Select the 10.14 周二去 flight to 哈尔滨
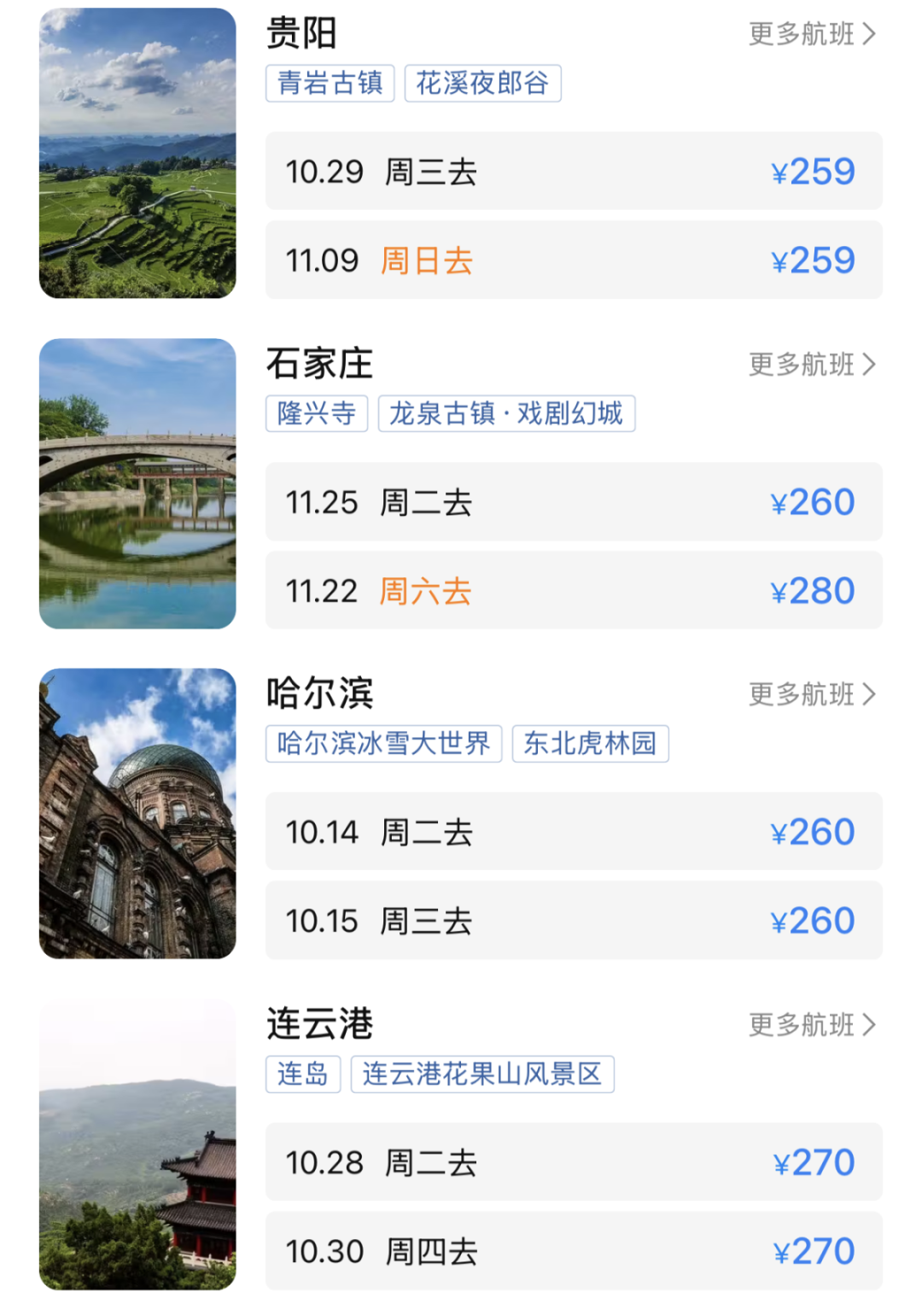 tap(575, 832)
